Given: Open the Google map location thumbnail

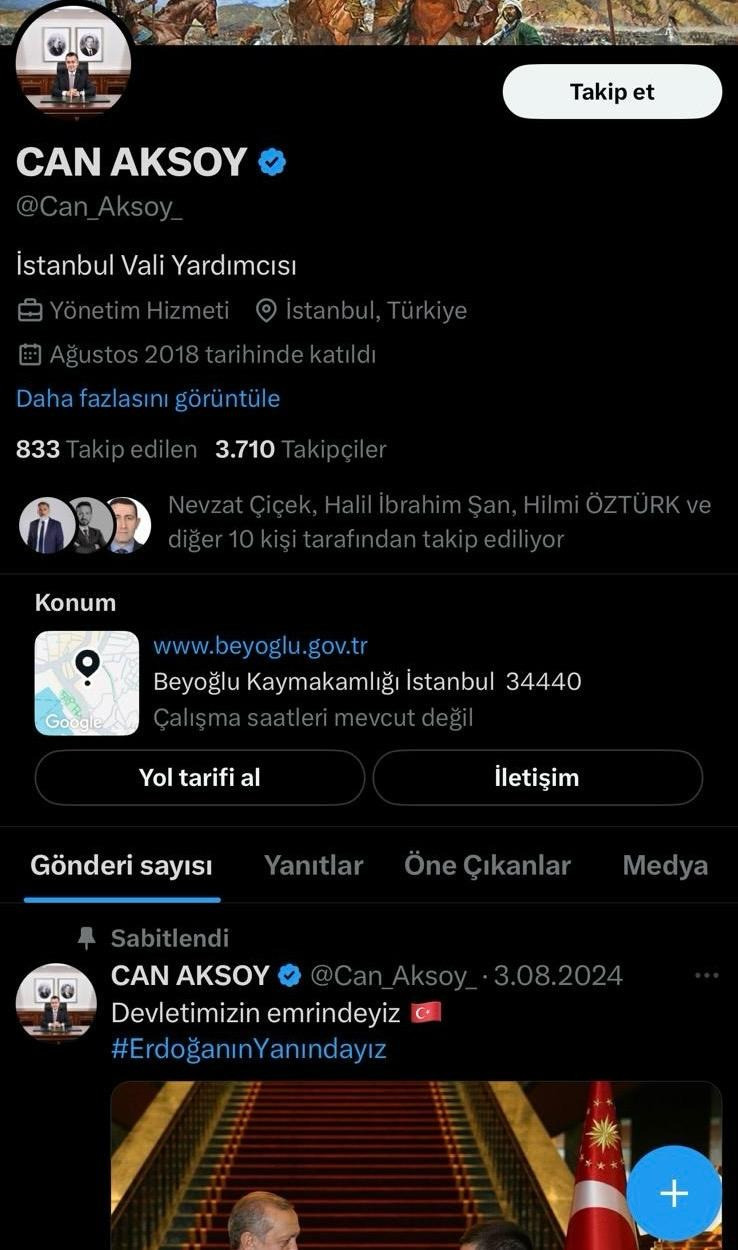Looking at the screenshot, I should [x=87, y=683].
